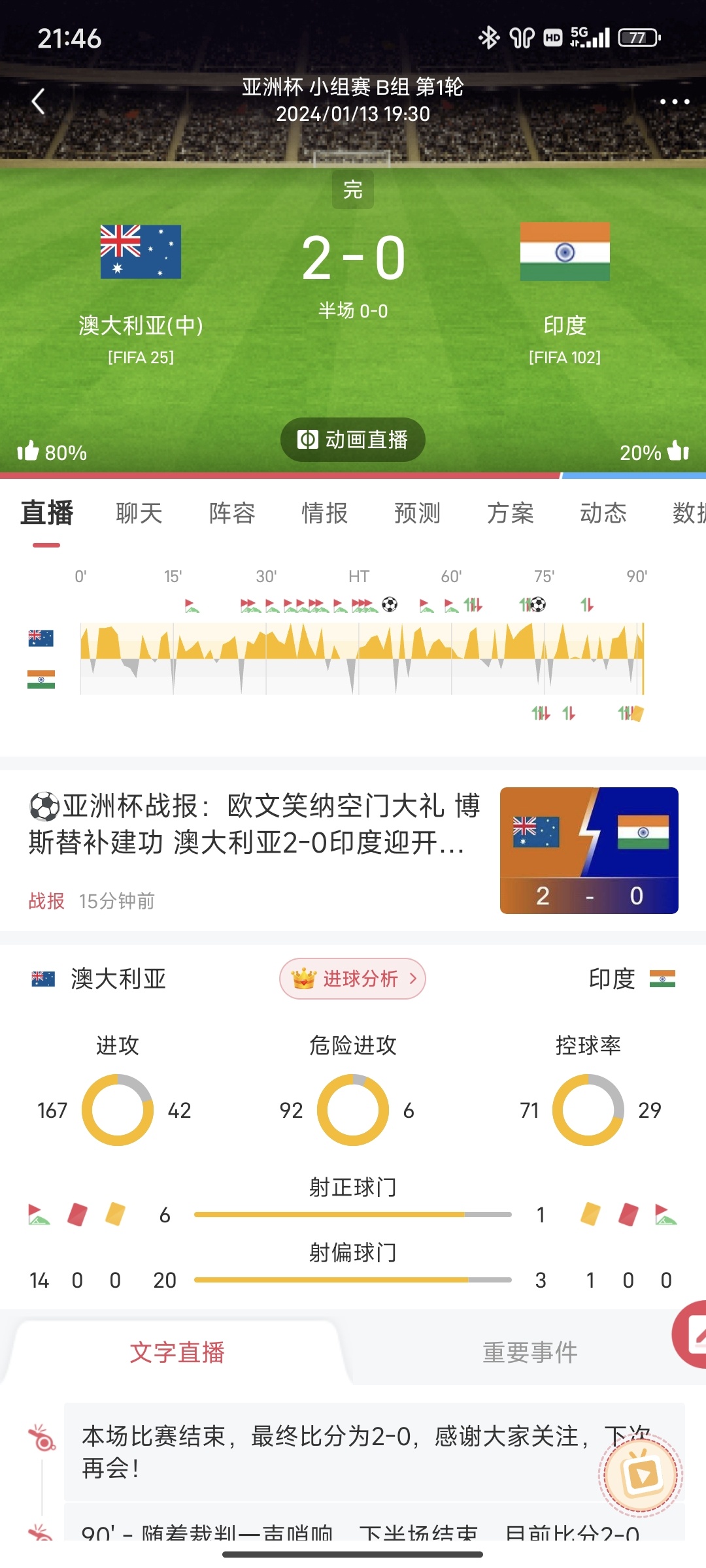Screen dimensions: 706x1568
Task: Give a thumbs up for 印度
Action: pyautogui.click(x=678, y=451)
